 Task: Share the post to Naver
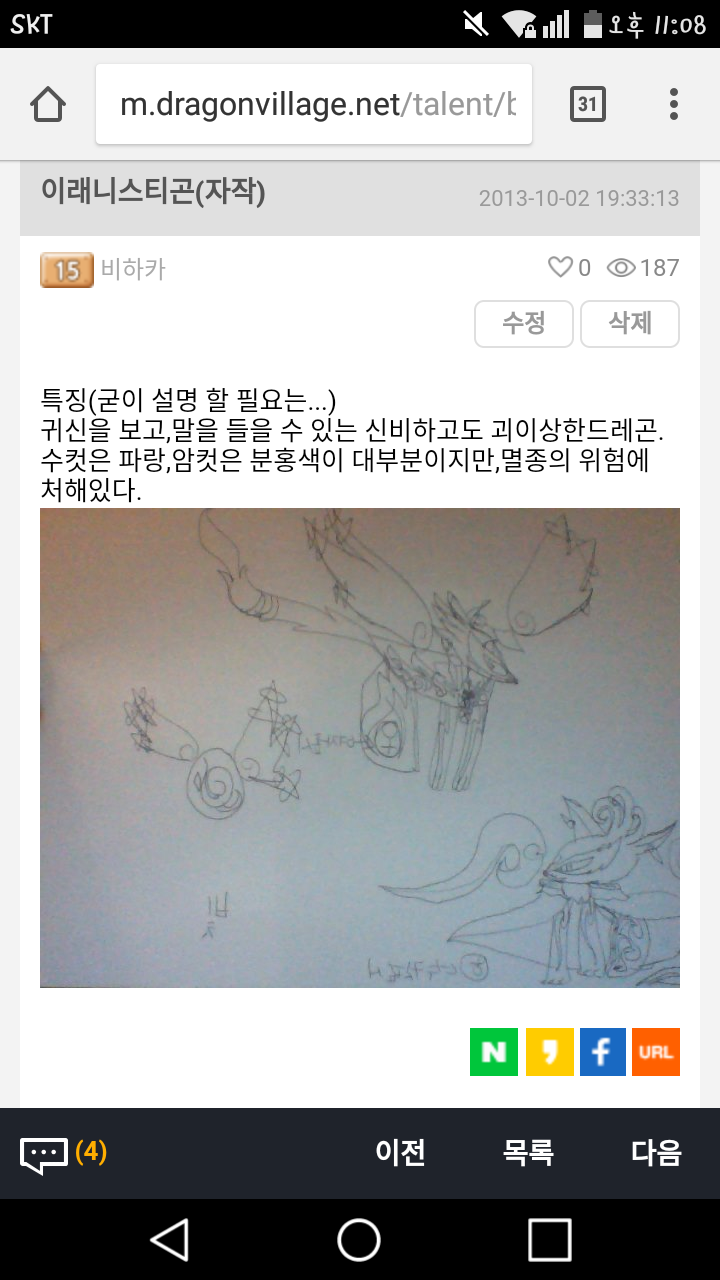click(x=494, y=1052)
